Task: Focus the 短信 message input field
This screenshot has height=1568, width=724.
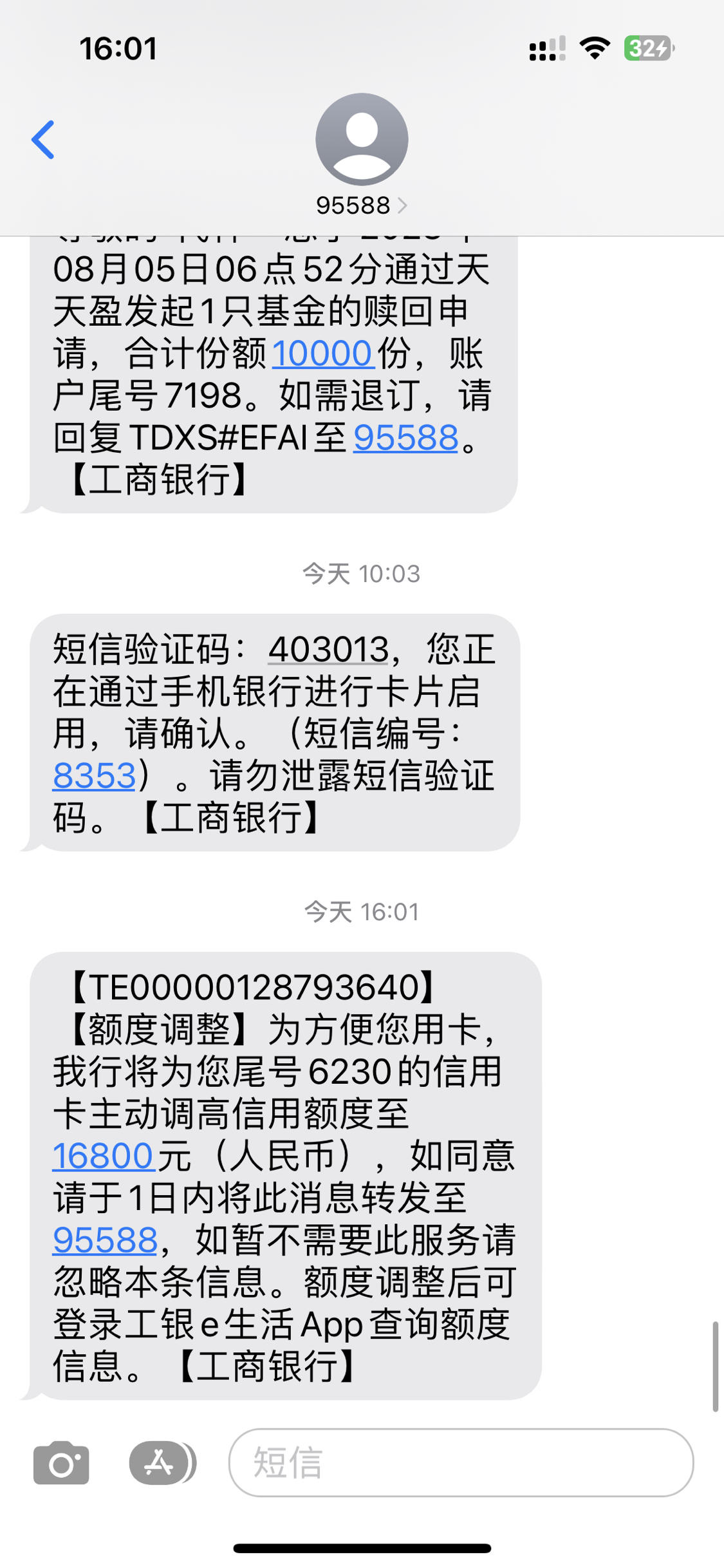Action: tap(461, 1462)
